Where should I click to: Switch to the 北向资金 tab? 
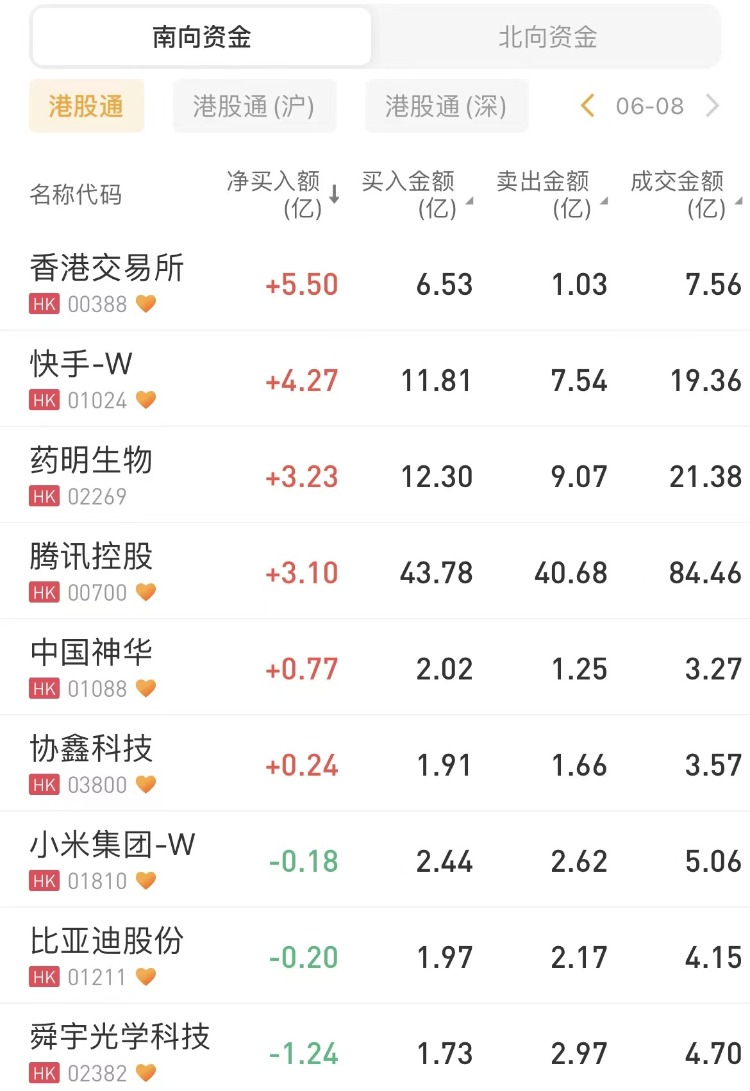click(547, 38)
